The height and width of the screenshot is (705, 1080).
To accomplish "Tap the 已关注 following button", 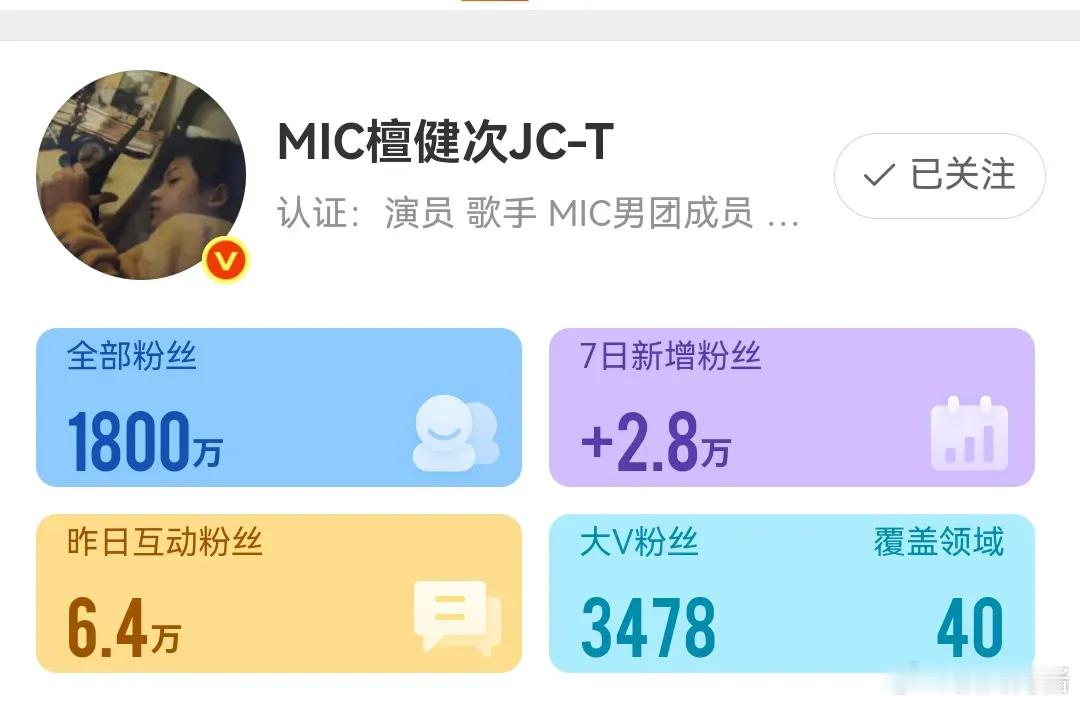I will pyautogui.click(x=939, y=176).
